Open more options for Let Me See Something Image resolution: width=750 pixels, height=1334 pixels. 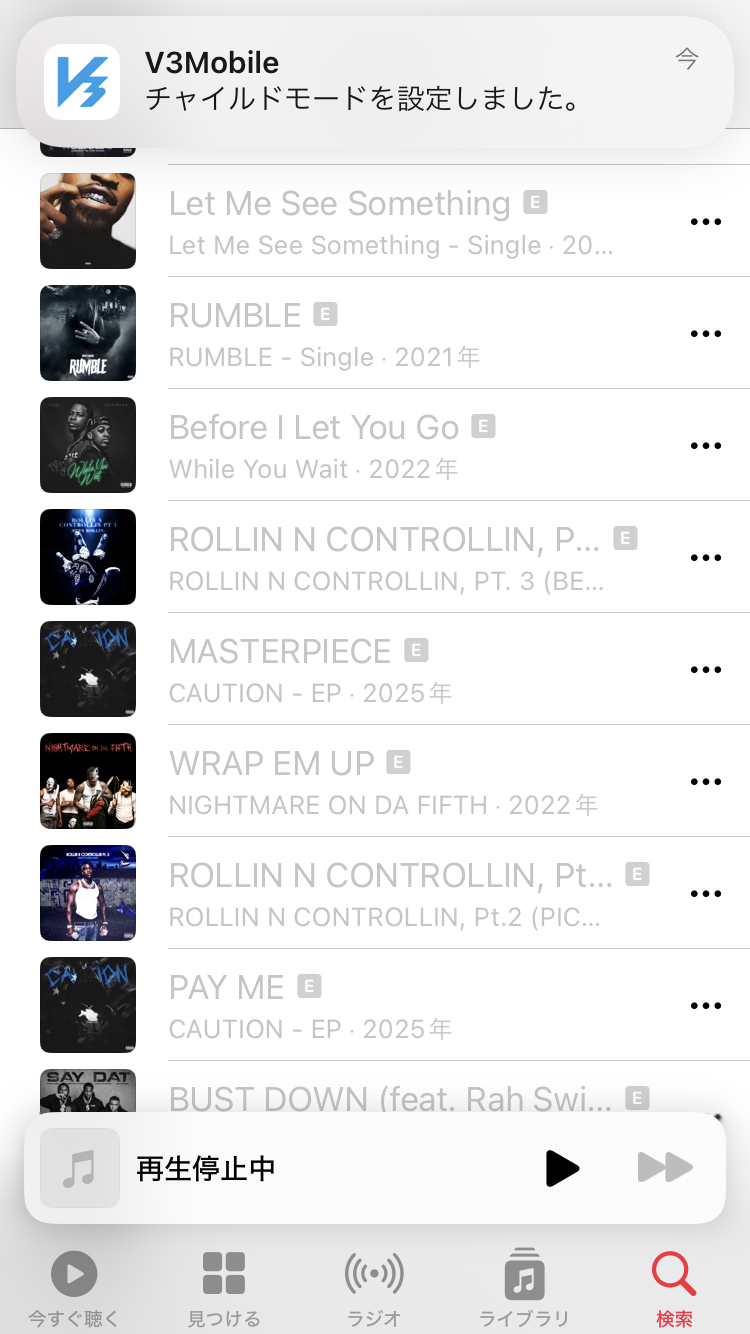coord(705,222)
